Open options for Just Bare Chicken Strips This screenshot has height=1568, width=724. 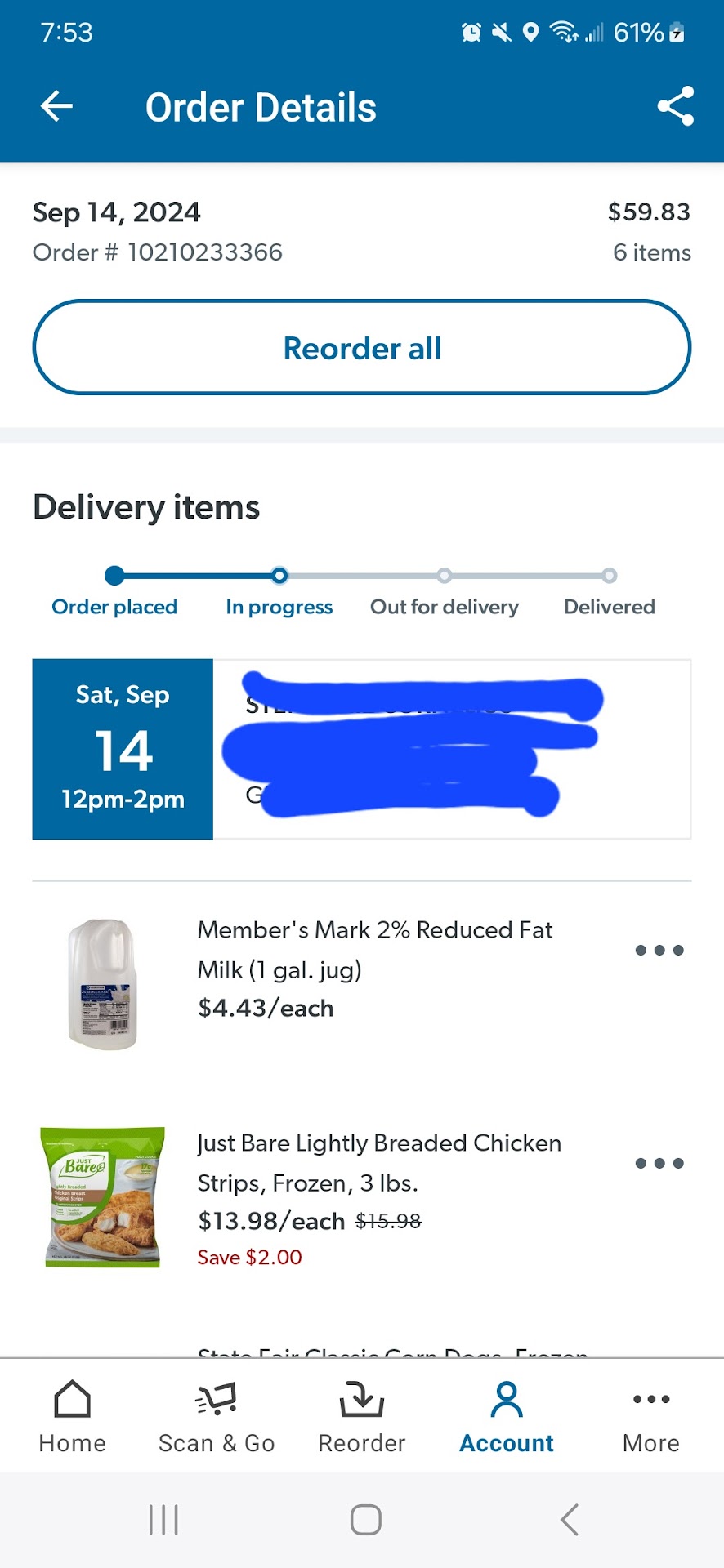(659, 1163)
